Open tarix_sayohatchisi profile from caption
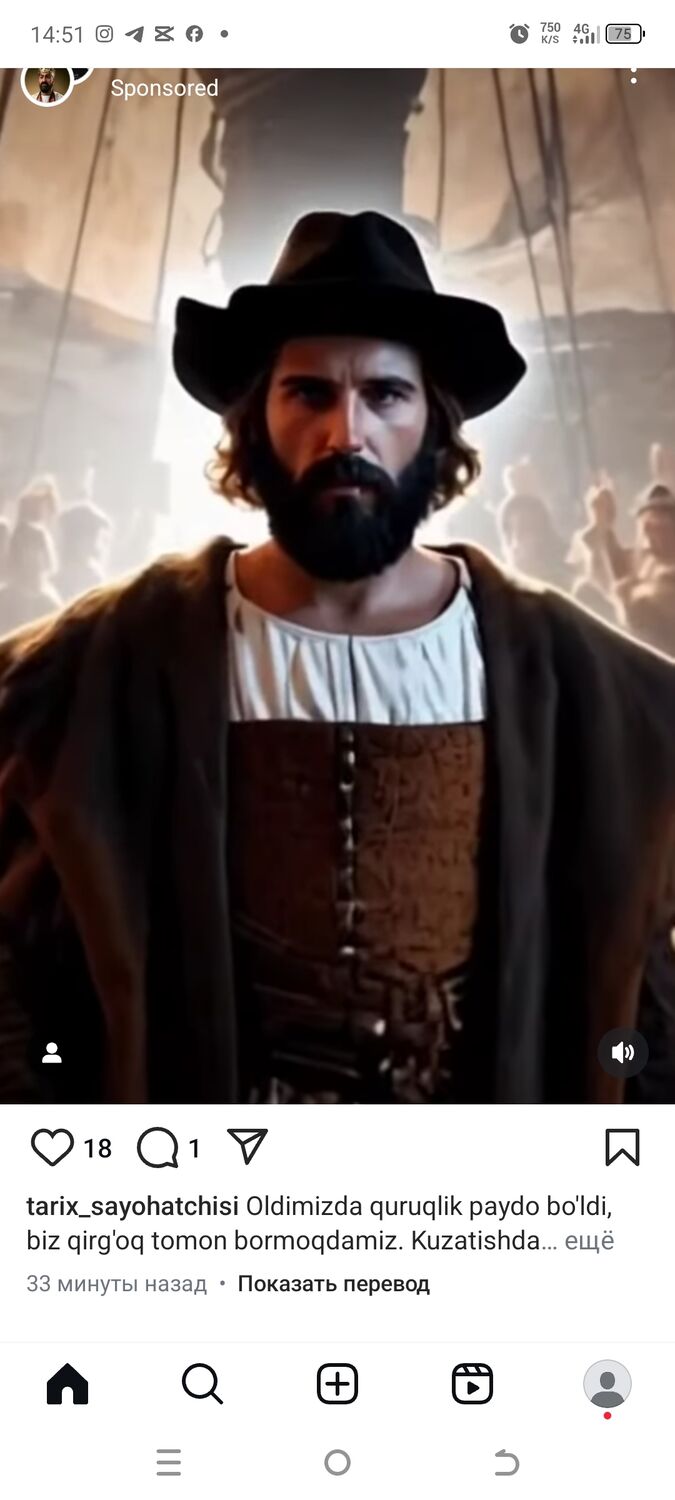675x1500 pixels. pos(132,1204)
